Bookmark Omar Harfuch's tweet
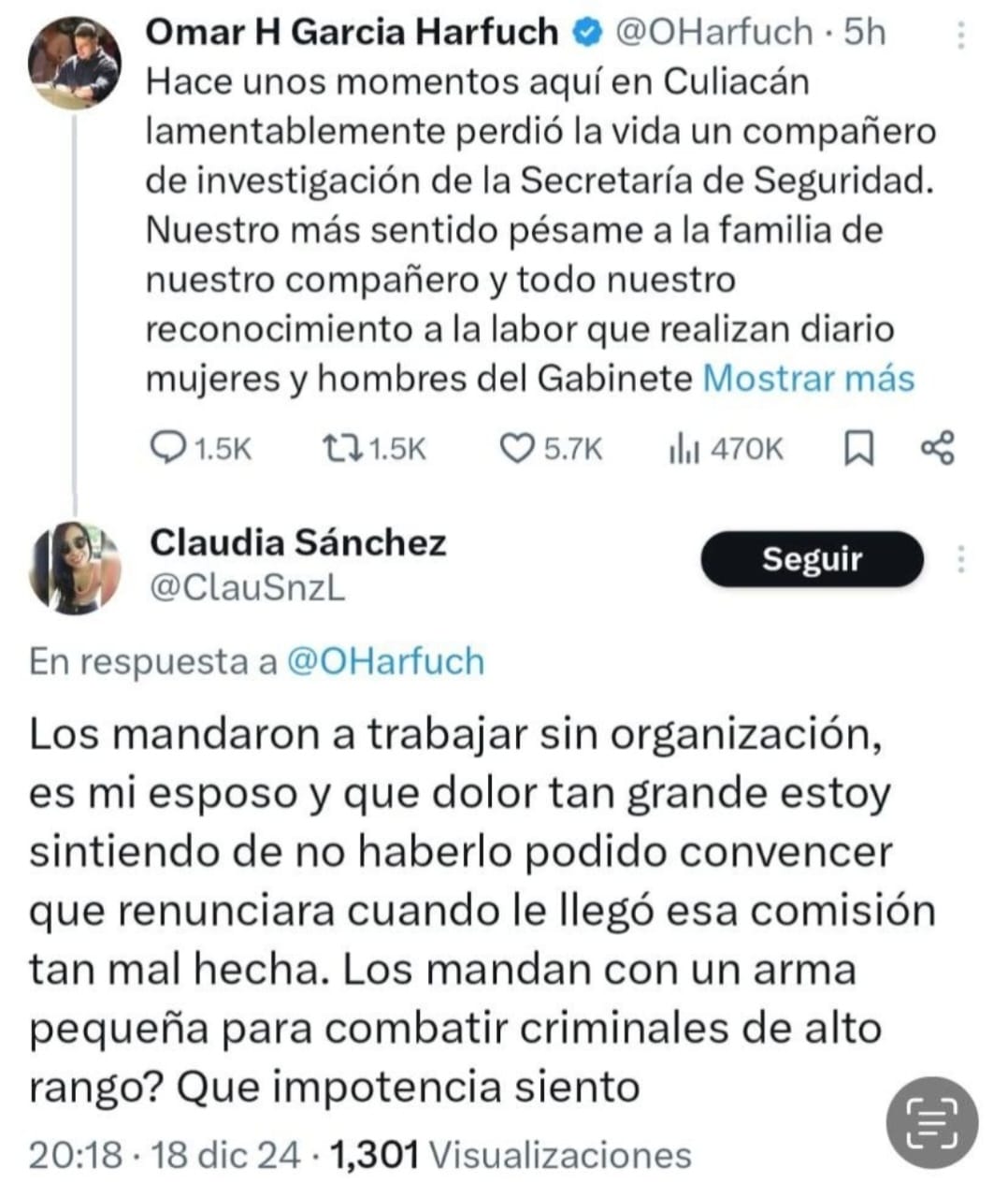 [859, 450]
